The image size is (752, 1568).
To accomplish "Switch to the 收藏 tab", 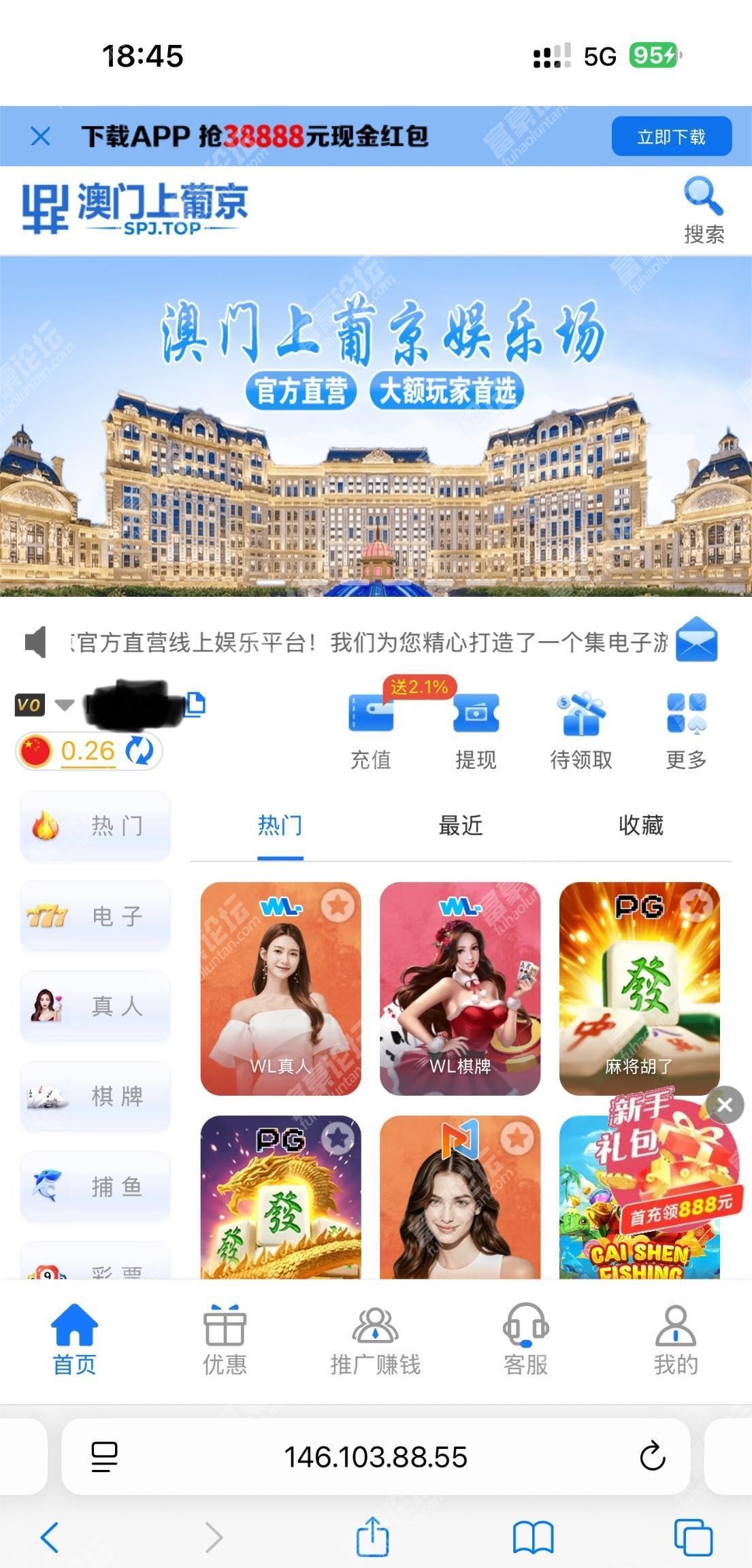I will pos(640,826).
